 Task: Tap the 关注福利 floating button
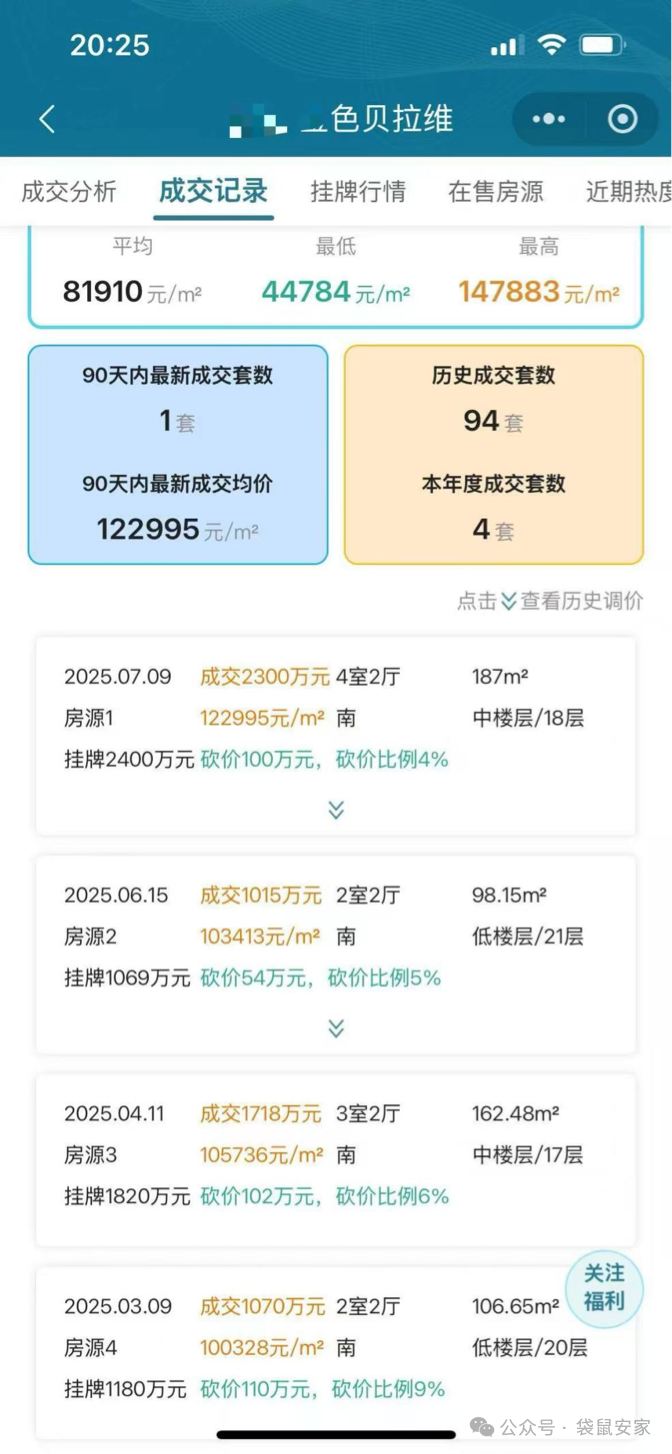point(604,1288)
